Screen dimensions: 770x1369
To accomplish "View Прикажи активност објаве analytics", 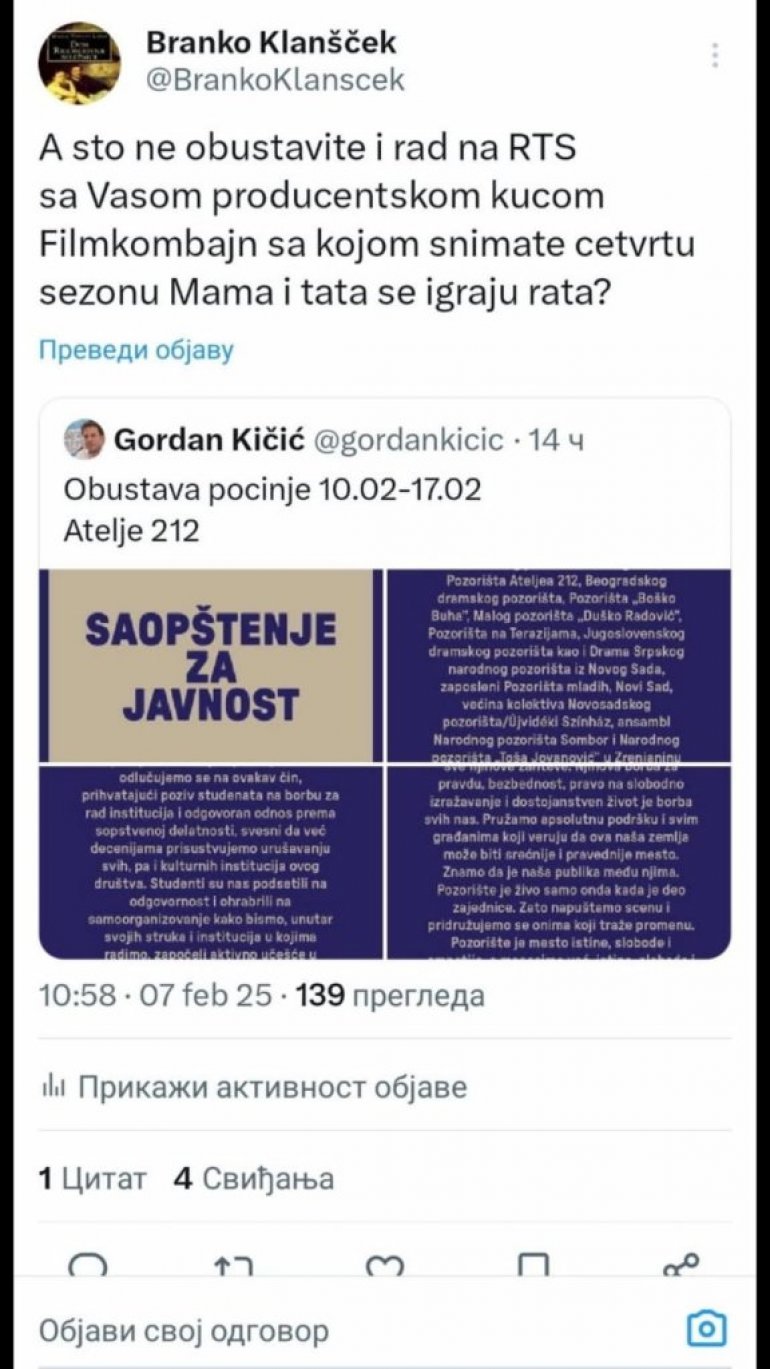I will pos(252,1086).
